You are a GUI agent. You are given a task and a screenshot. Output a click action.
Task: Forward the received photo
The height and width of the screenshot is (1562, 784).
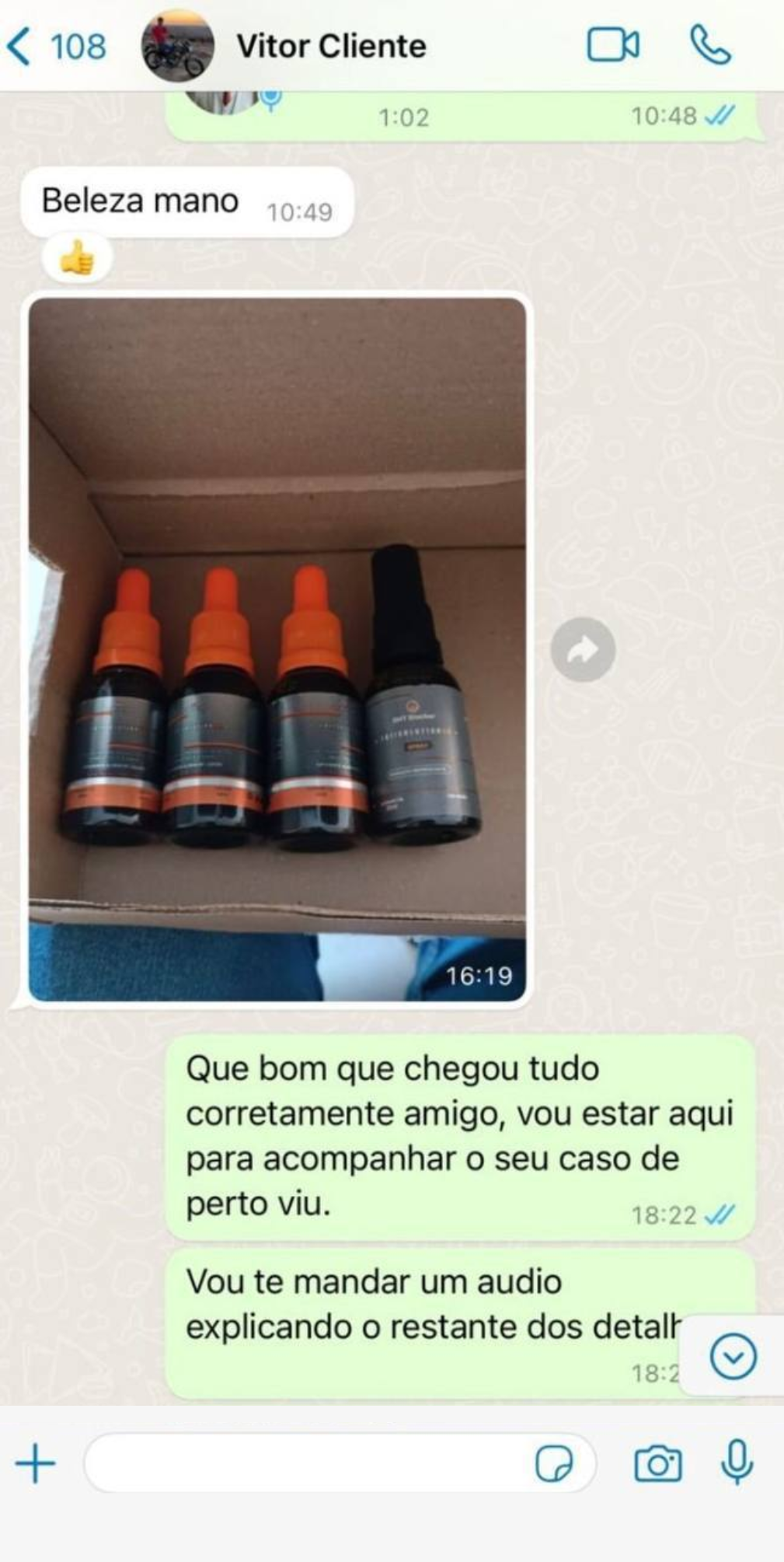[583, 649]
